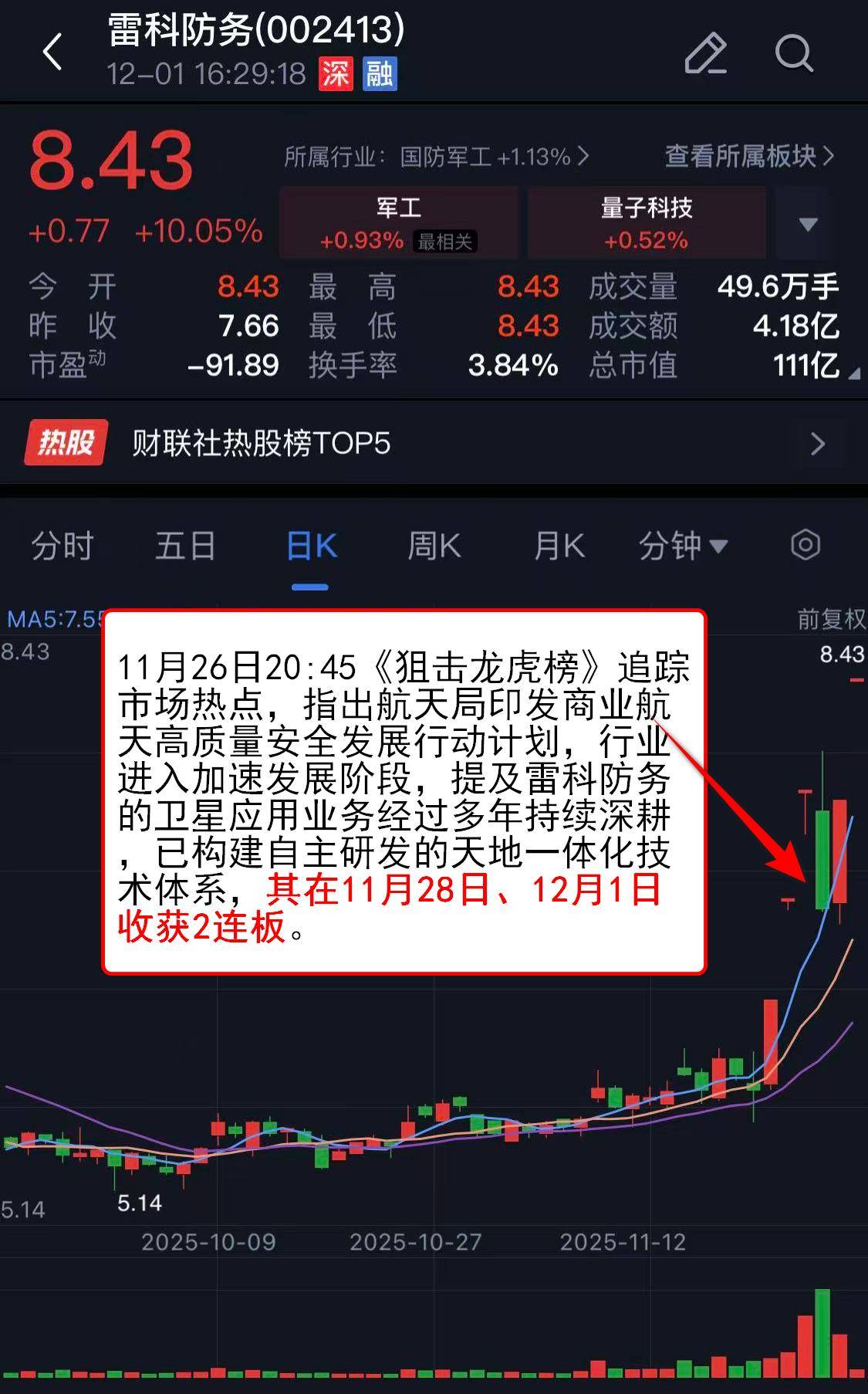
Task: Select the 分时 intraday tab
Action: (62, 545)
